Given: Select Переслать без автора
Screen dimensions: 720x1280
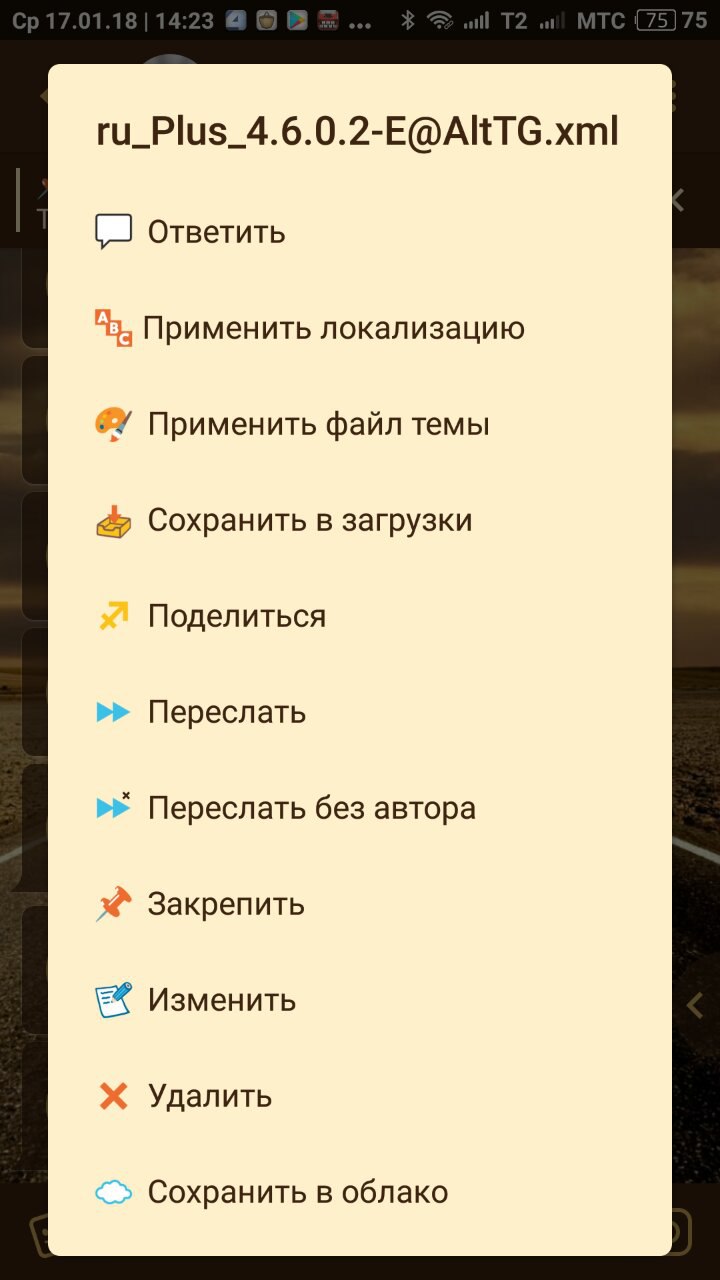Looking at the screenshot, I should [311, 808].
